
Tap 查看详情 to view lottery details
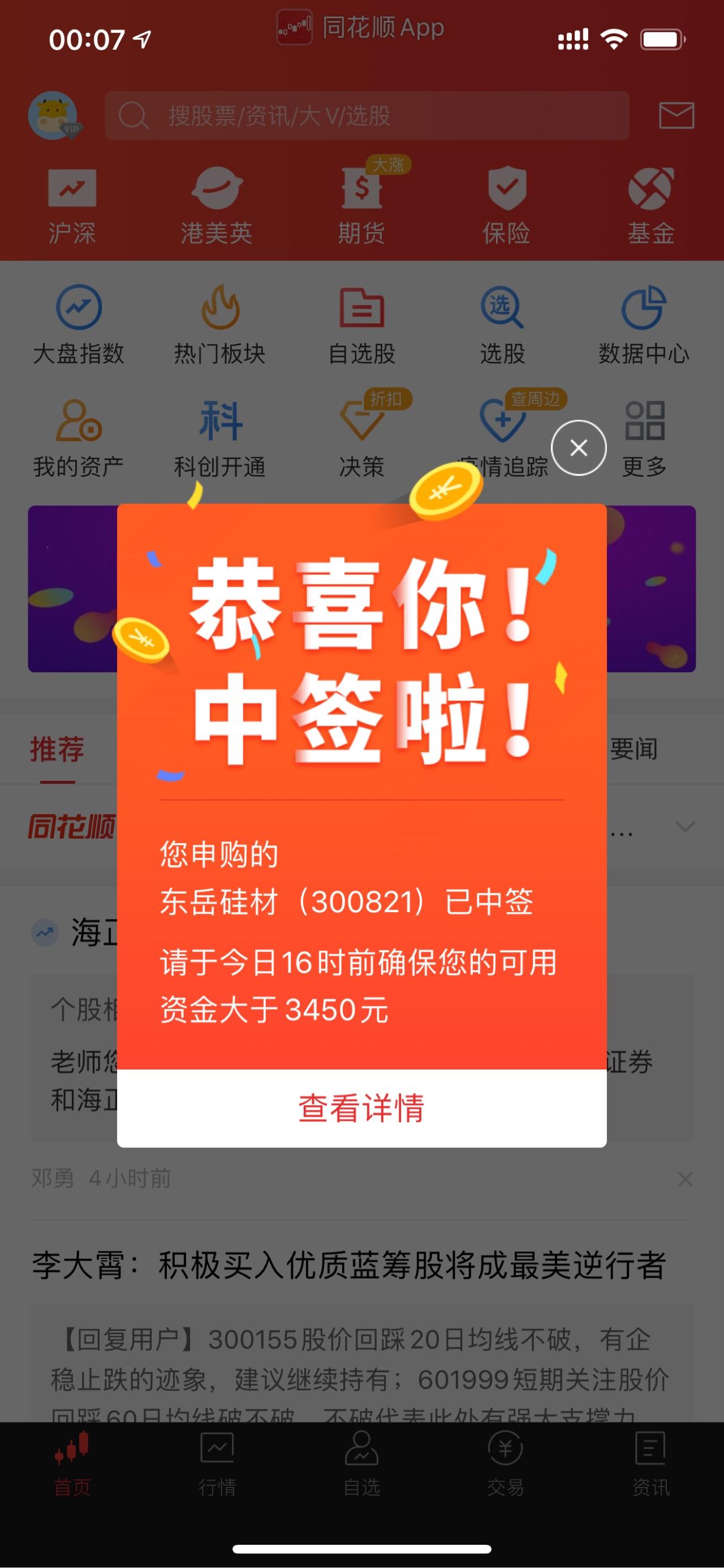pos(361,1107)
